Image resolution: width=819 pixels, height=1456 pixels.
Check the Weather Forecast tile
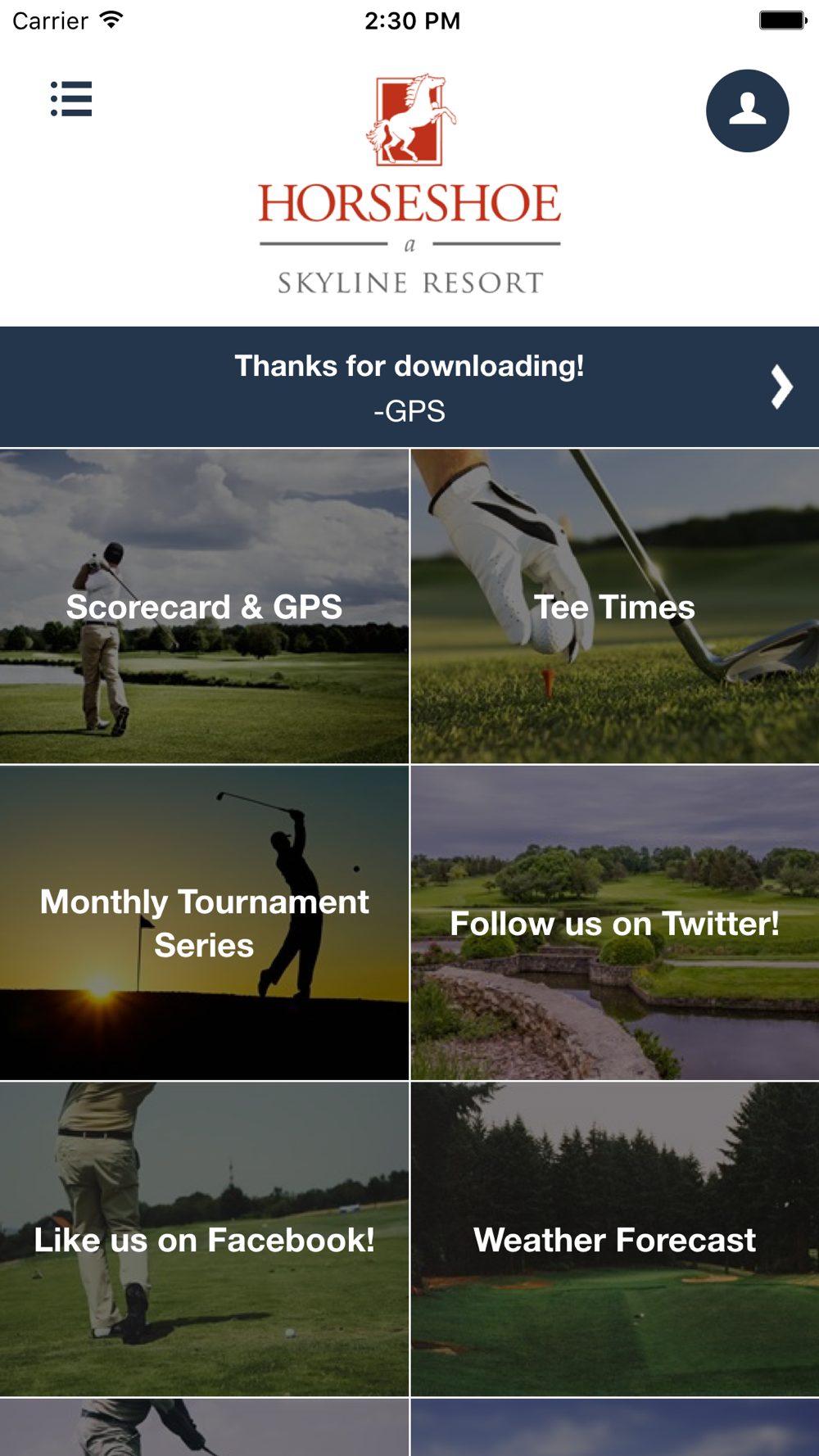614,1239
